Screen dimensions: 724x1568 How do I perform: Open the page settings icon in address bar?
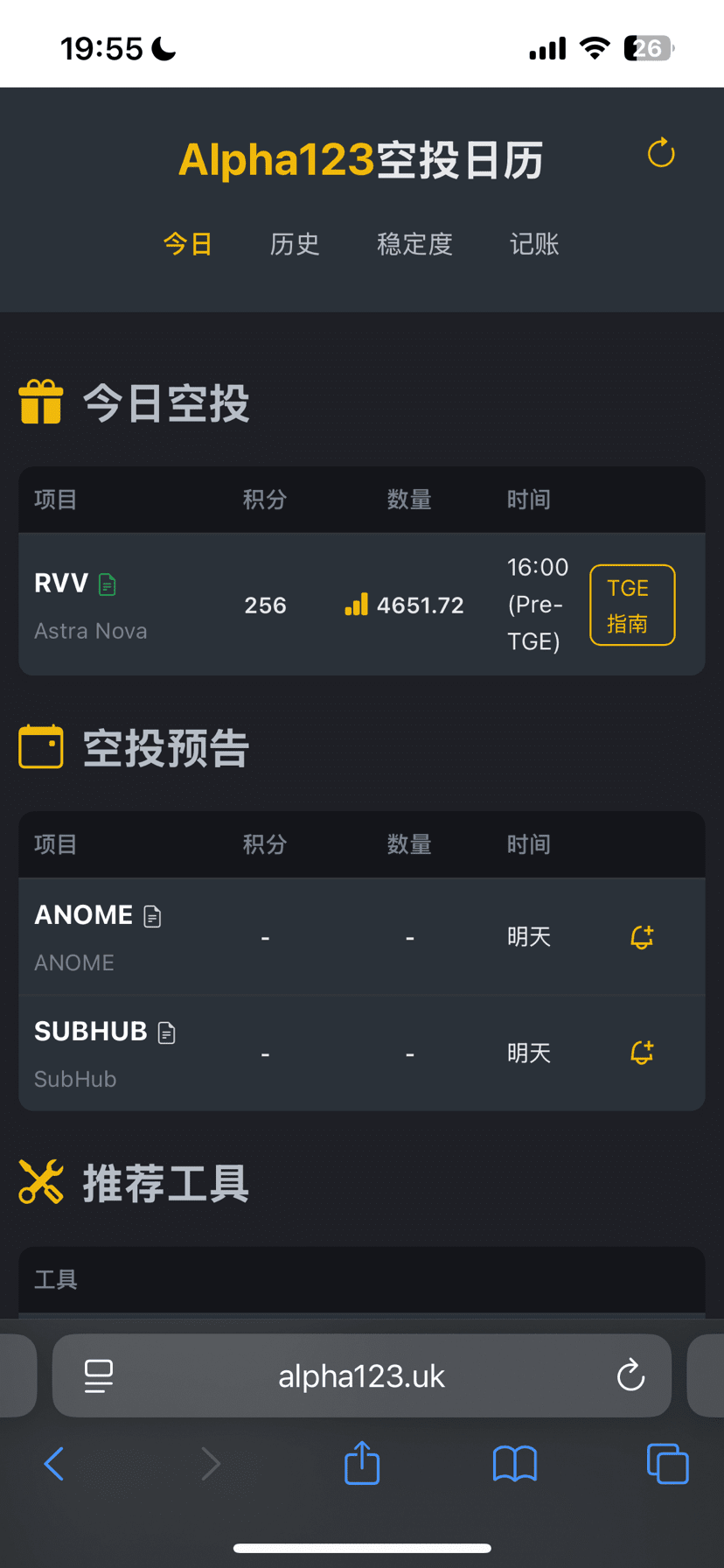pyautogui.click(x=98, y=1376)
